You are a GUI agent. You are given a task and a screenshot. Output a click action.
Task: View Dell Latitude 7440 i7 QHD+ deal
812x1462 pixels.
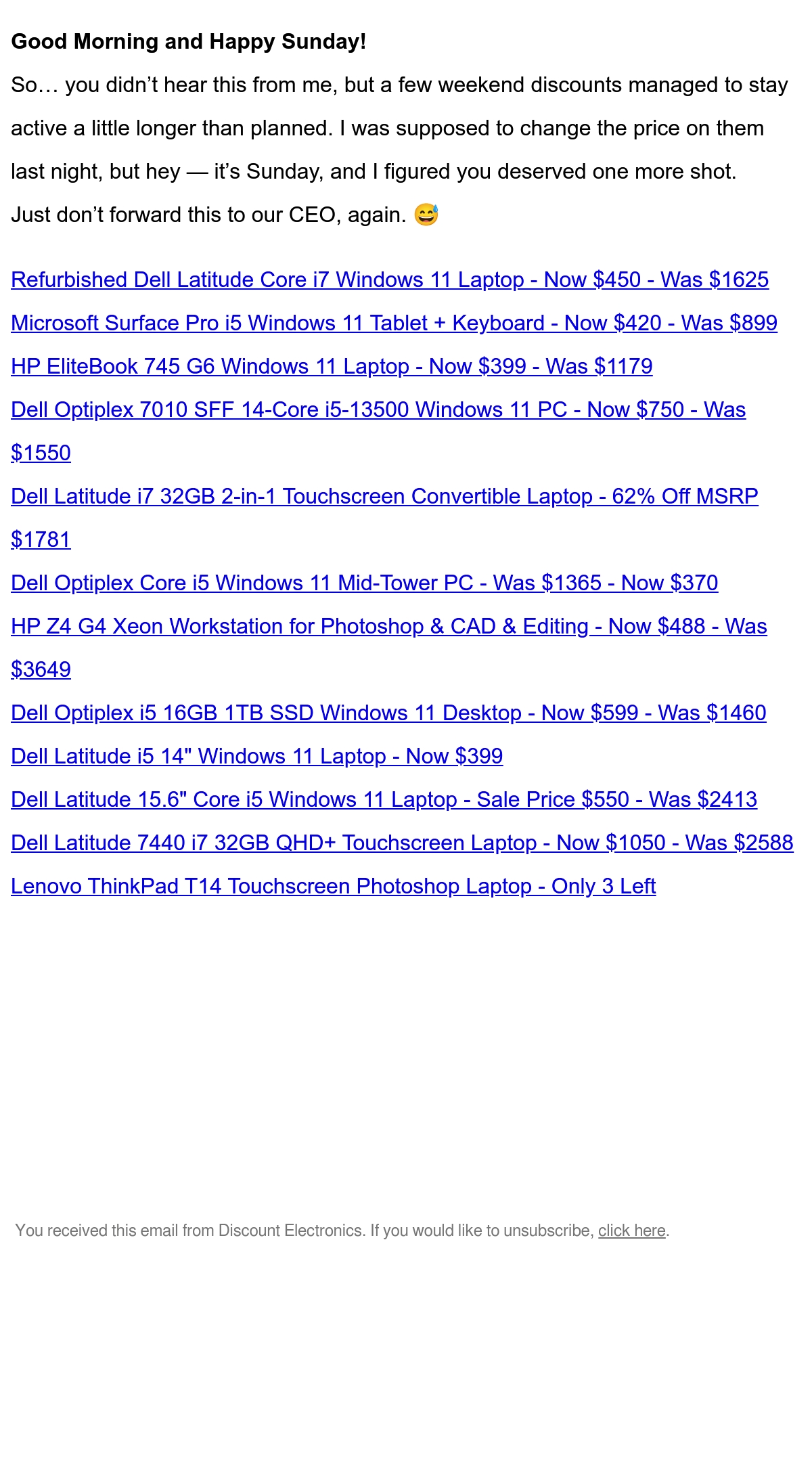402,843
